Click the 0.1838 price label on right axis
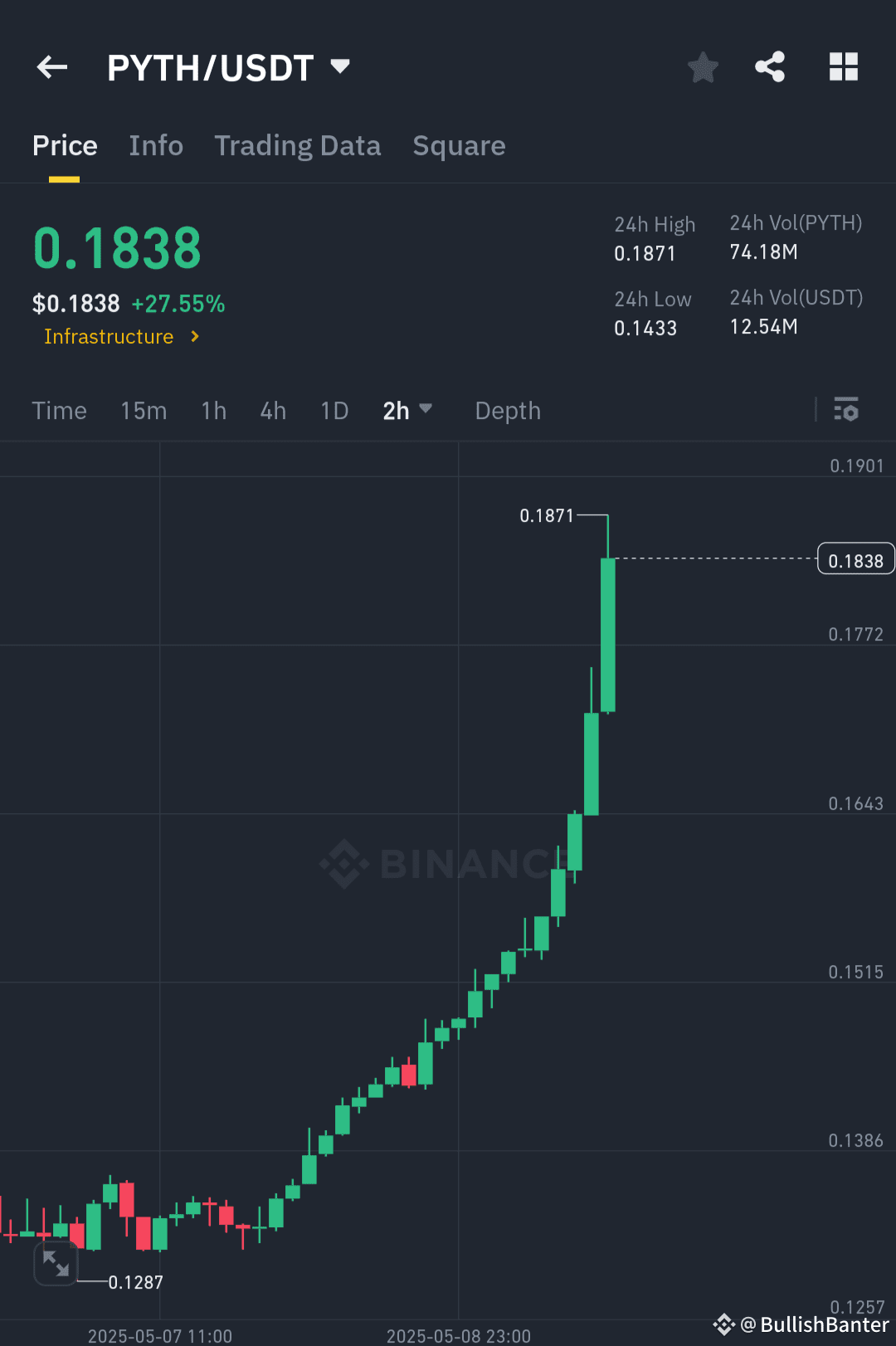Image resolution: width=896 pixels, height=1346 pixels. click(x=855, y=559)
